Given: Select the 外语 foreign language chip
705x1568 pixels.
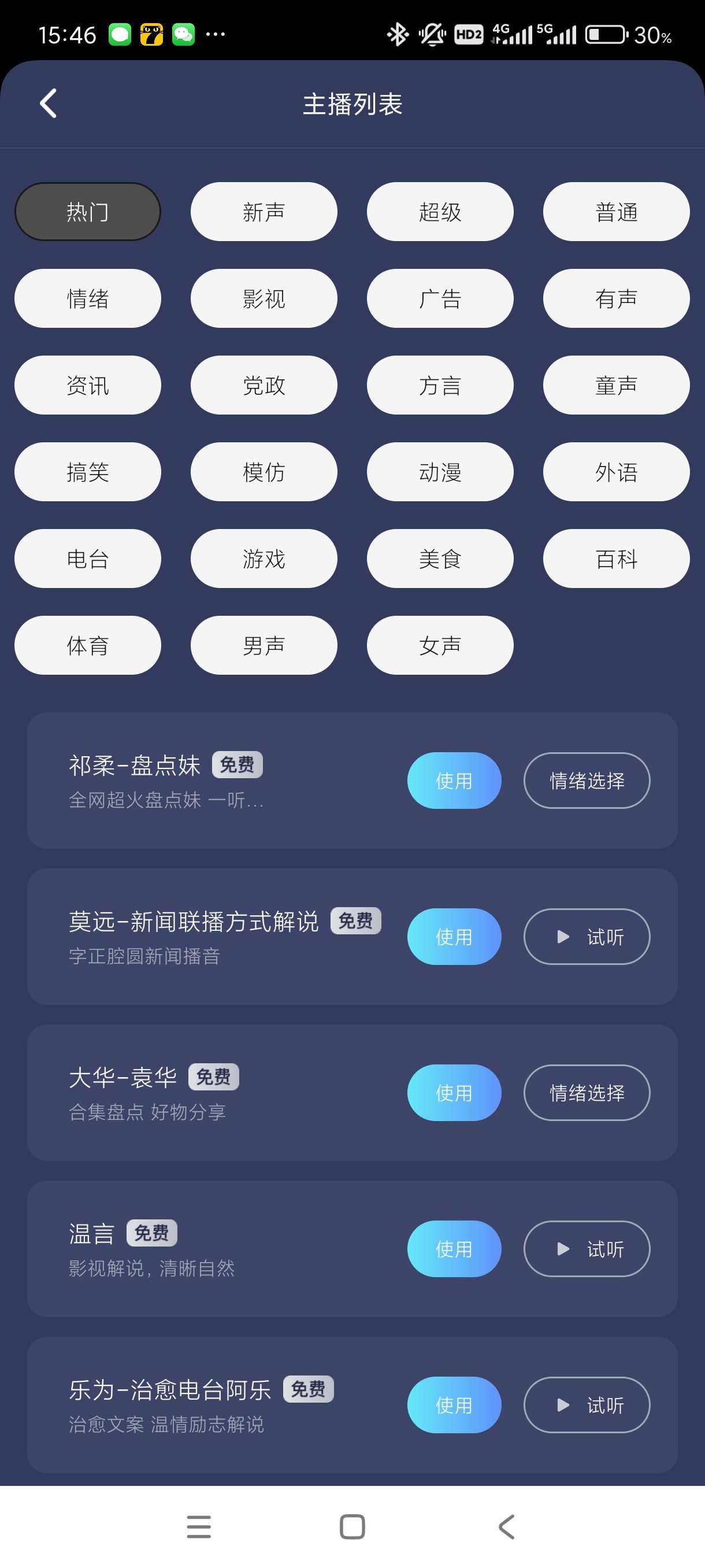Looking at the screenshot, I should 615,472.
